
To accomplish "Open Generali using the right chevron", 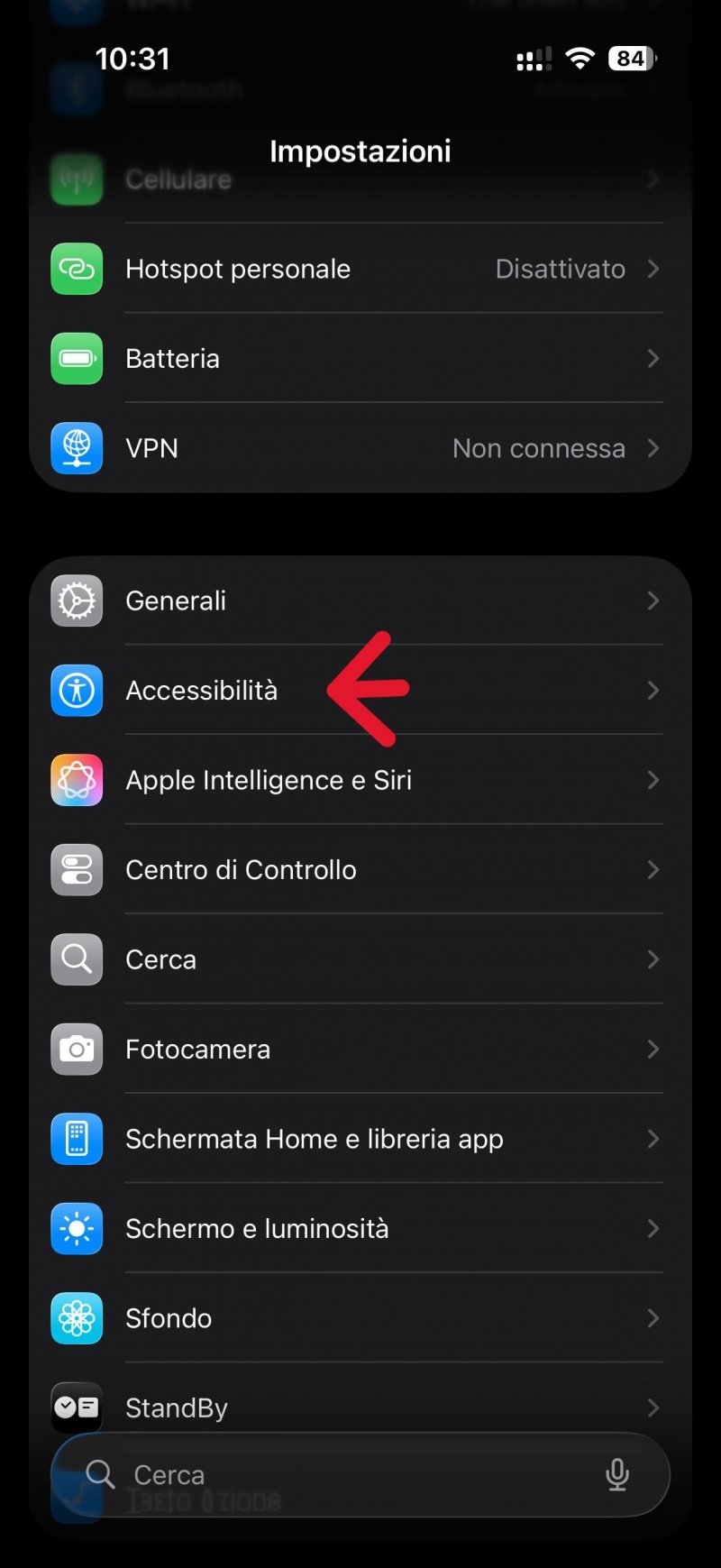I will click(653, 600).
